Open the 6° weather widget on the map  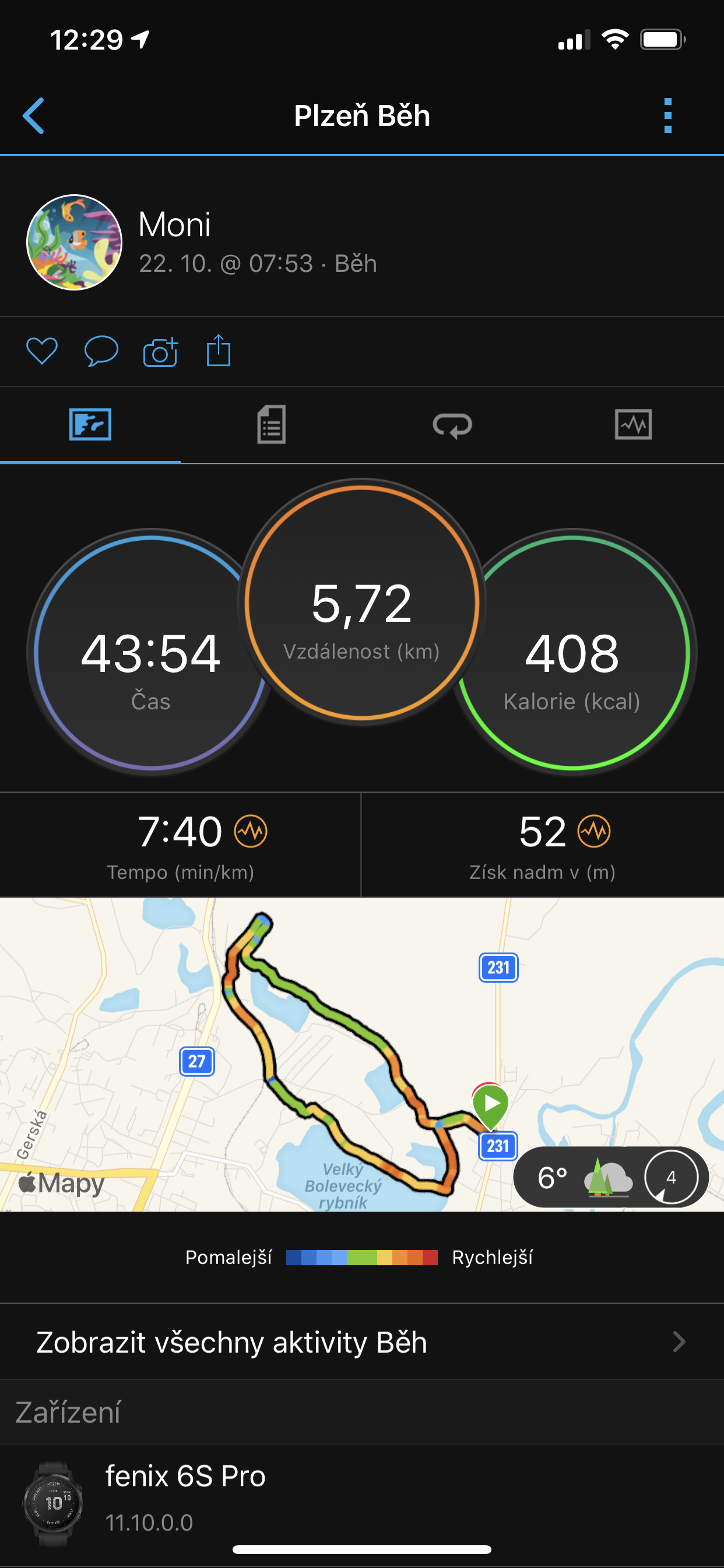pos(611,1177)
